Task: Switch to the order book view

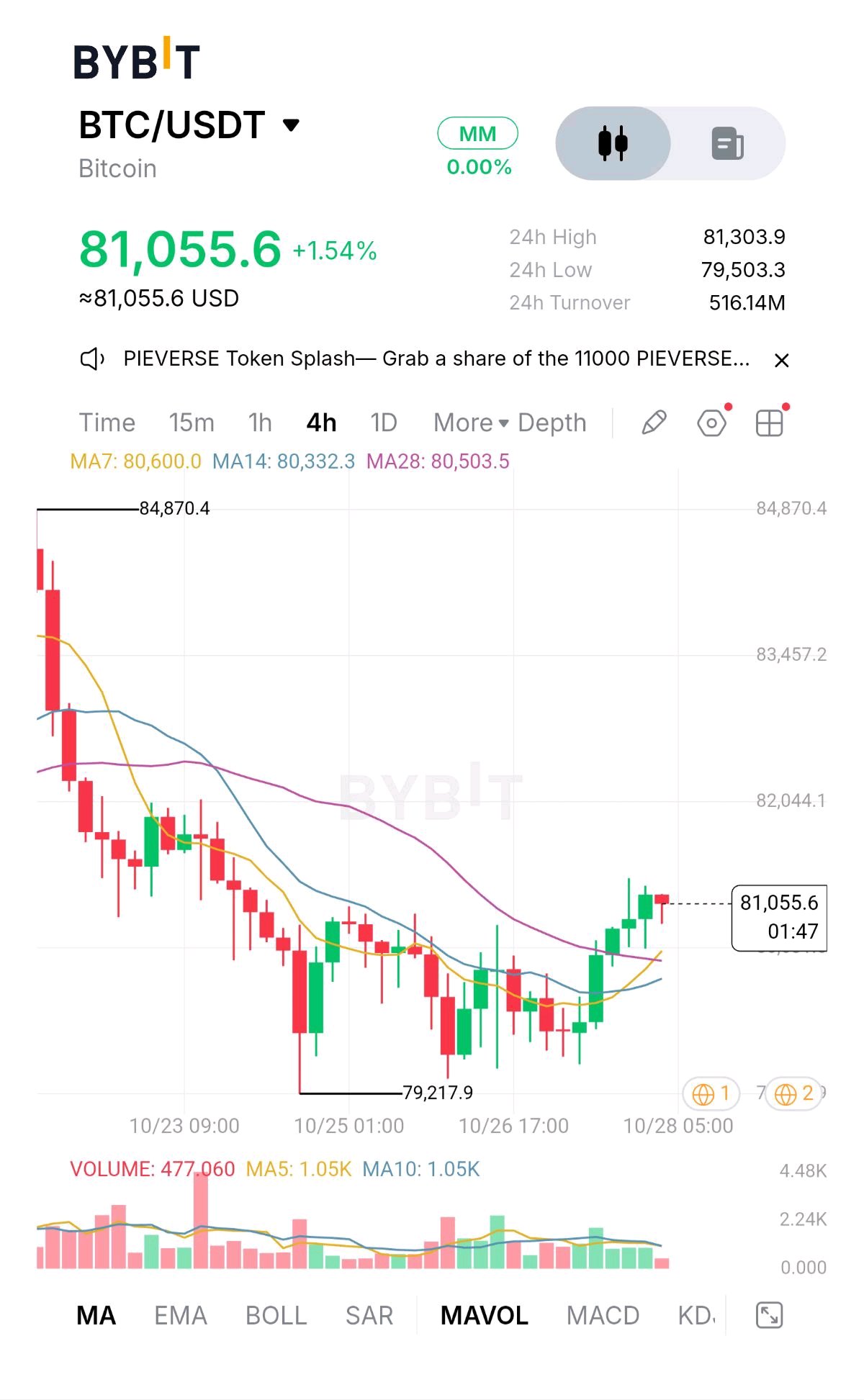Action: (x=728, y=143)
